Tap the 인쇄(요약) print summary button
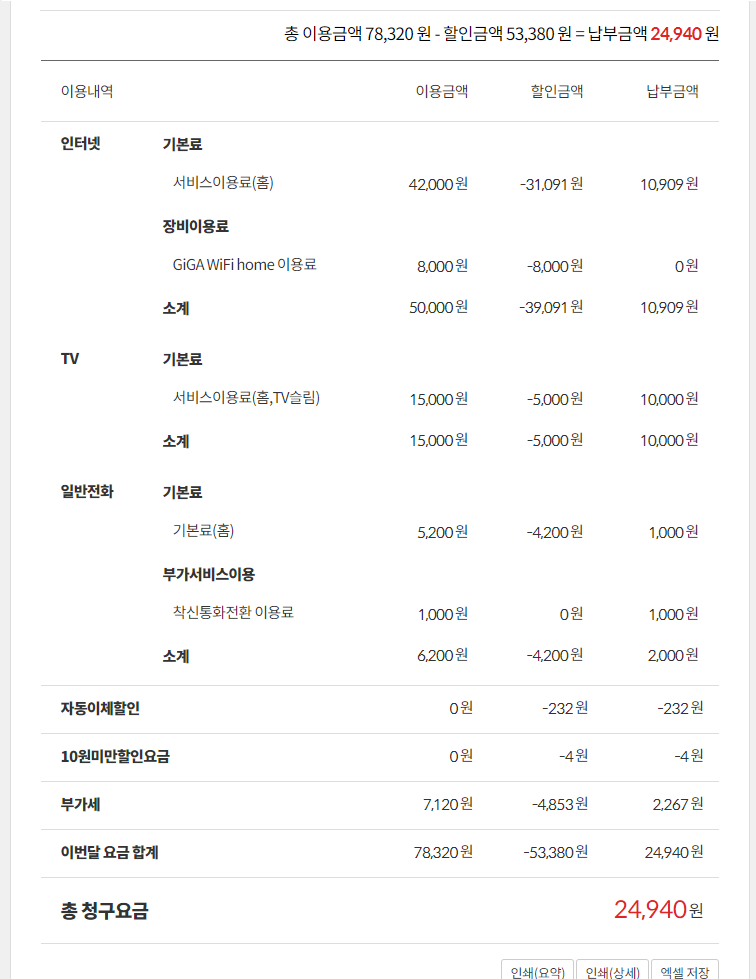Viewport: 756px width, 979px height. point(538,970)
